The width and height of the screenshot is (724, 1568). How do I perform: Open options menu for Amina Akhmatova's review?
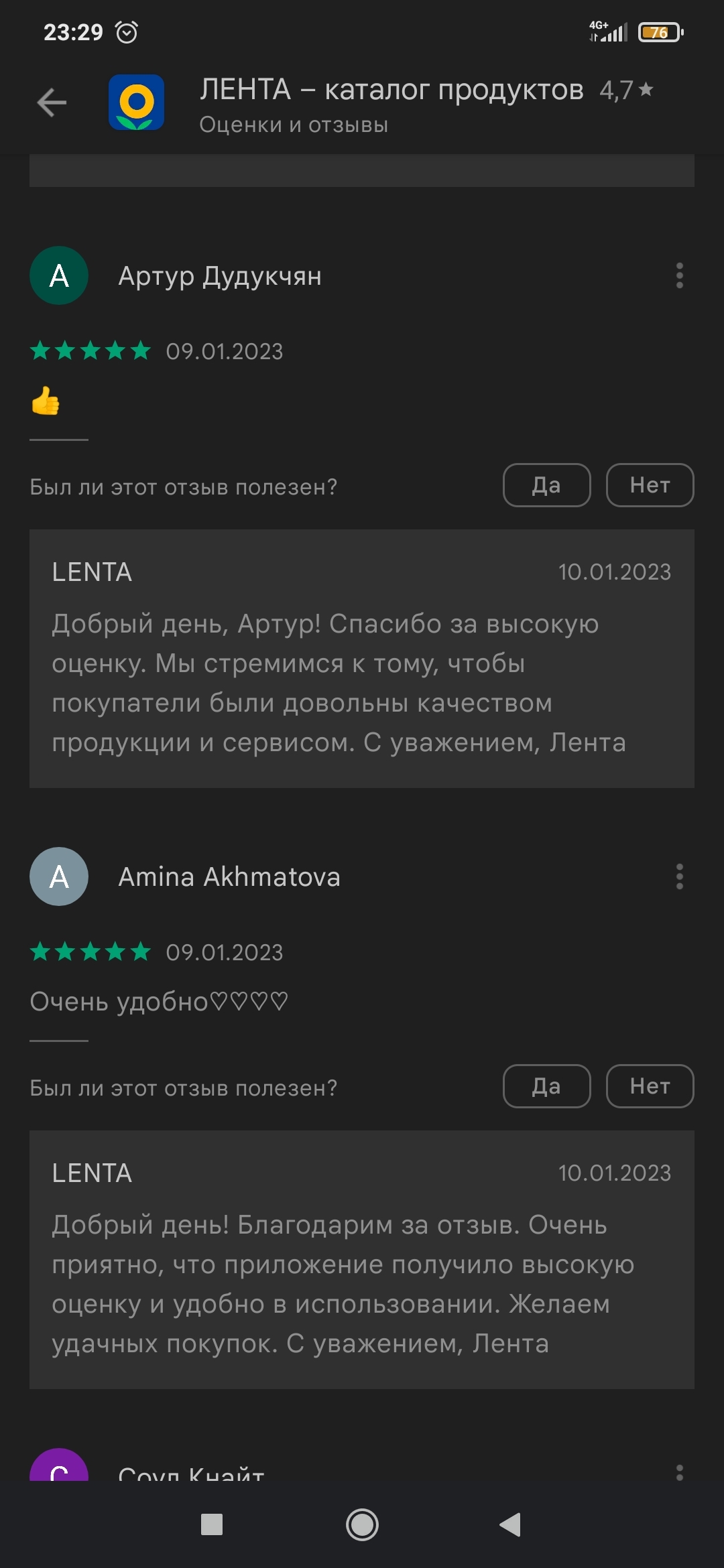click(x=679, y=876)
